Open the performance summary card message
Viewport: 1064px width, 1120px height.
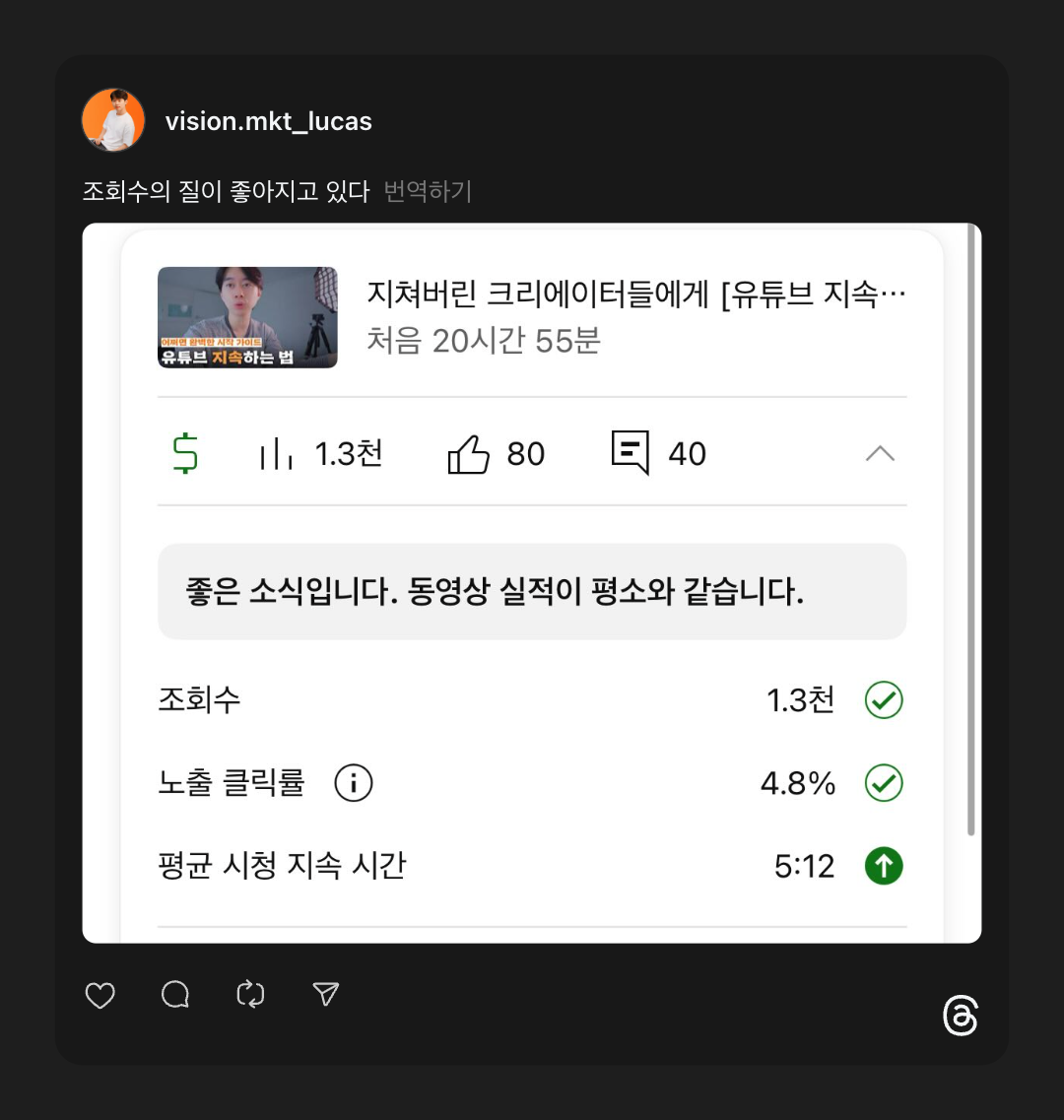pyautogui.click(x=532, y=591)
